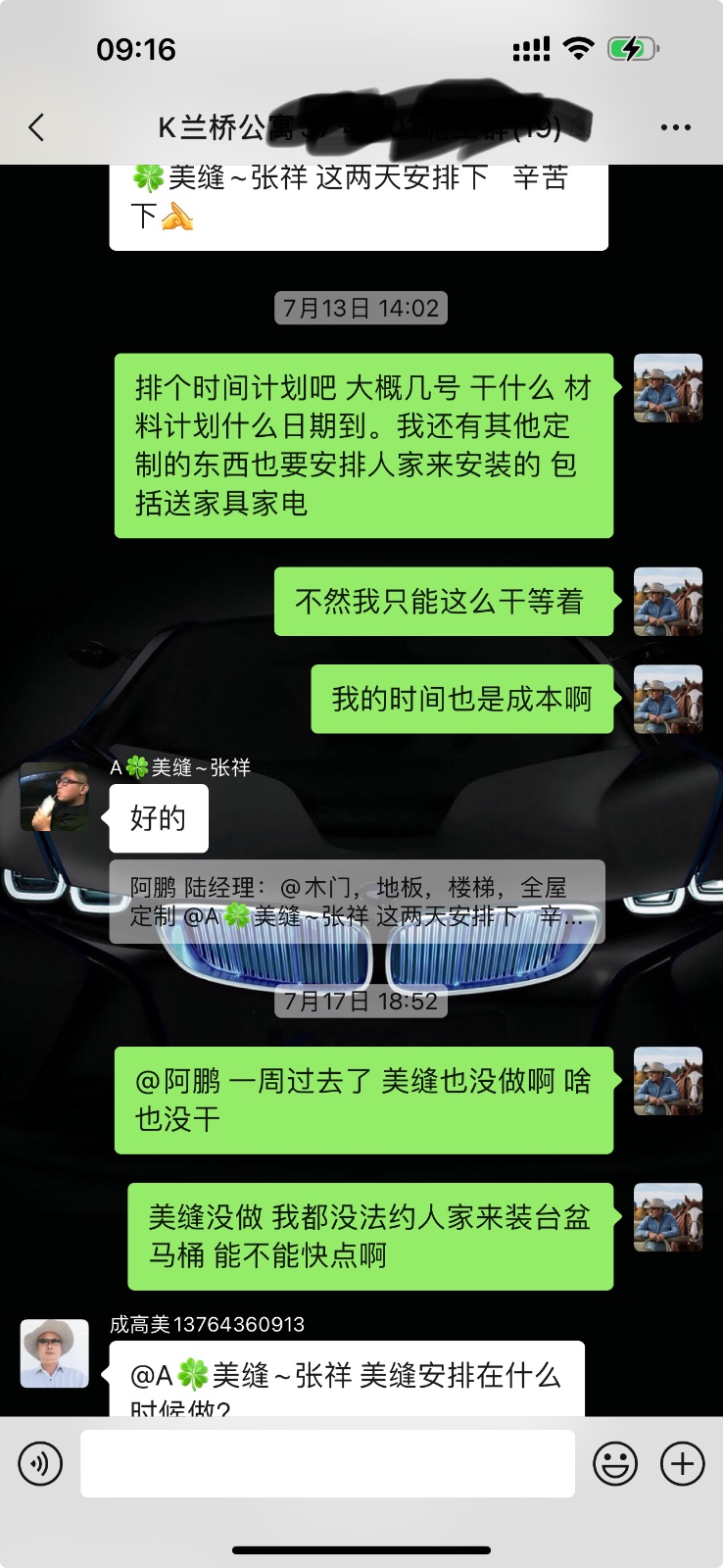
Task: Go back to the chat list
Action: [x=36, y=127]
